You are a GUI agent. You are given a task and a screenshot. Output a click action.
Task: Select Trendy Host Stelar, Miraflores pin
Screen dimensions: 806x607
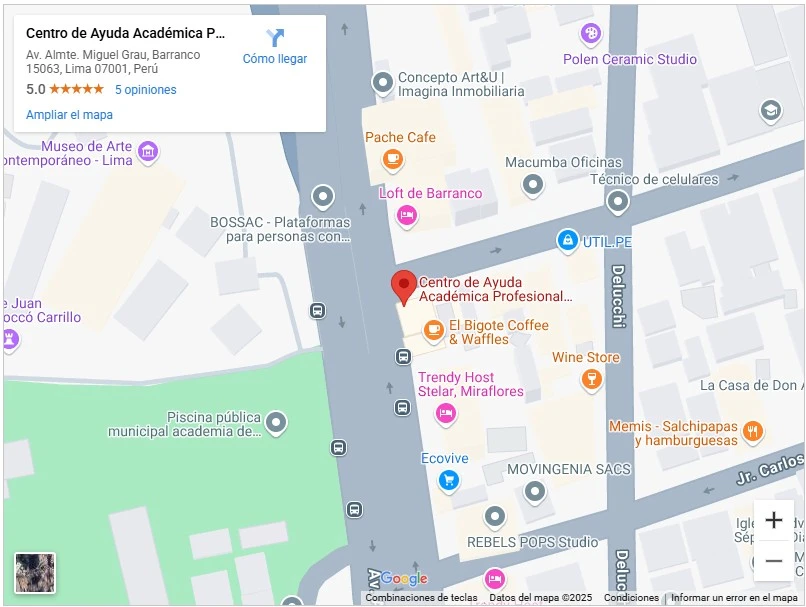click(x=446, y=413)
